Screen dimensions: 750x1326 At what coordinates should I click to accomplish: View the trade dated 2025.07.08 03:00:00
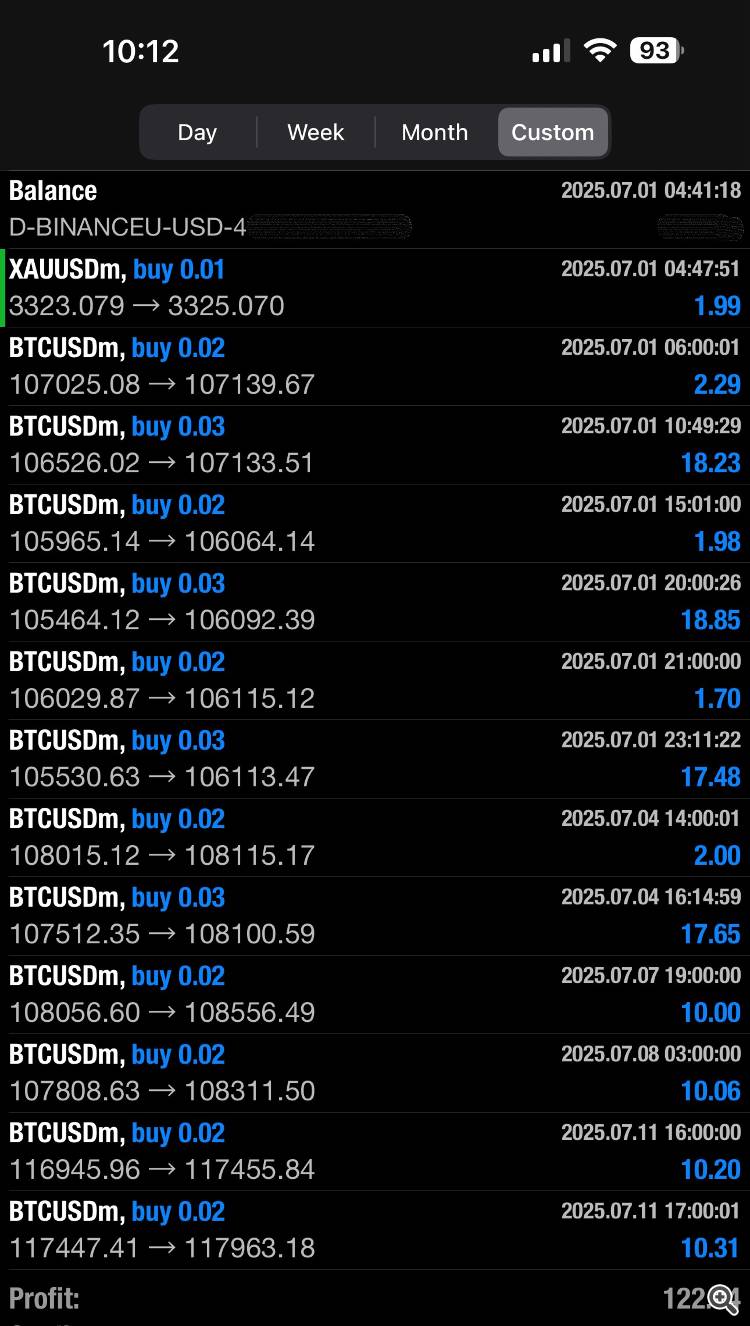(375, 1073)
